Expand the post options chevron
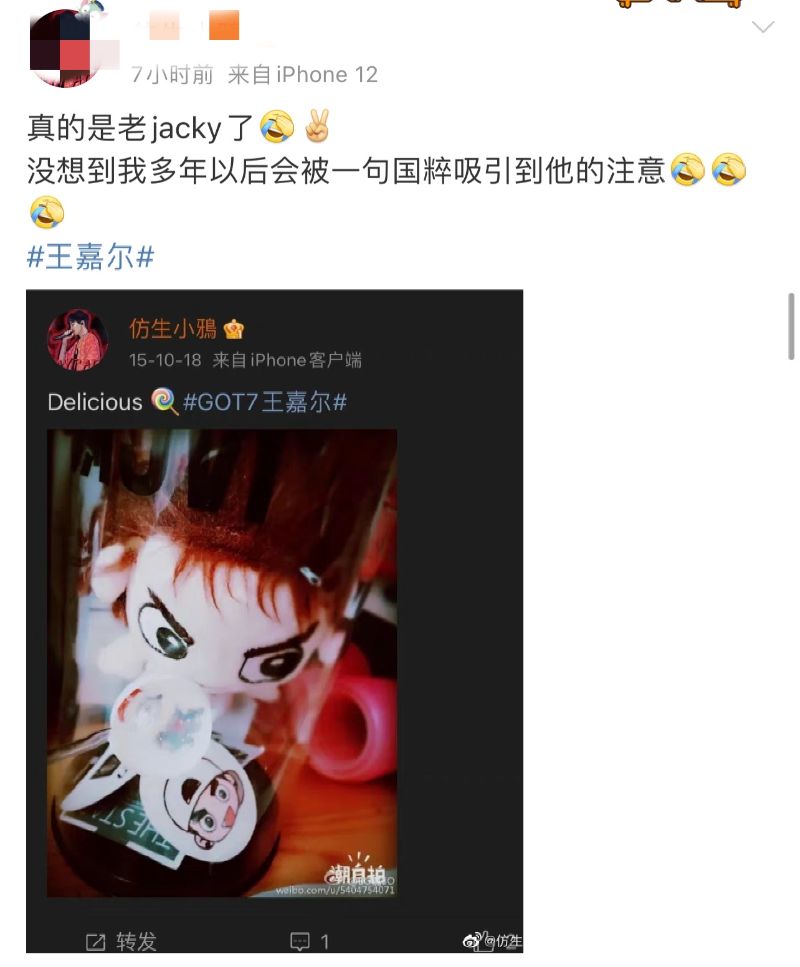 point(763,27)
